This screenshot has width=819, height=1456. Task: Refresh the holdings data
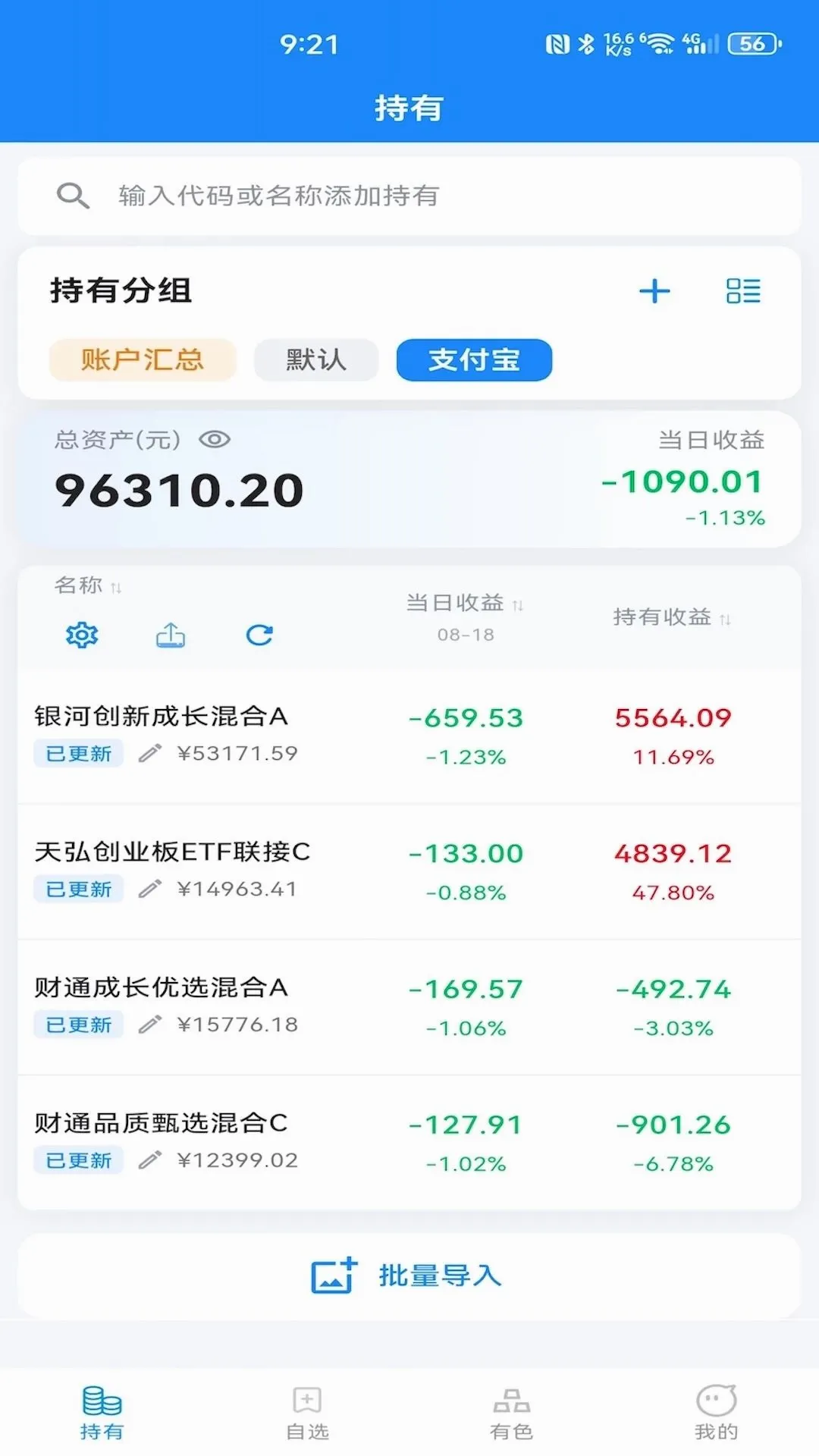(x=259, y=635)
